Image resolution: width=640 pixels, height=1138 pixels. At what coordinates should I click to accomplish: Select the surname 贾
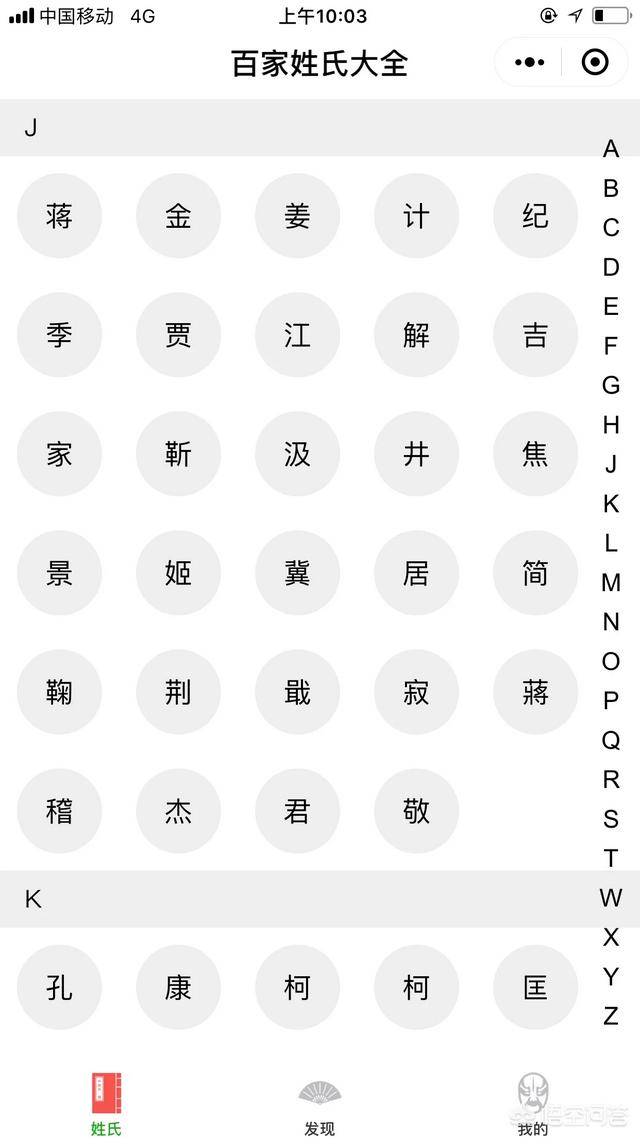pos(178,335)
